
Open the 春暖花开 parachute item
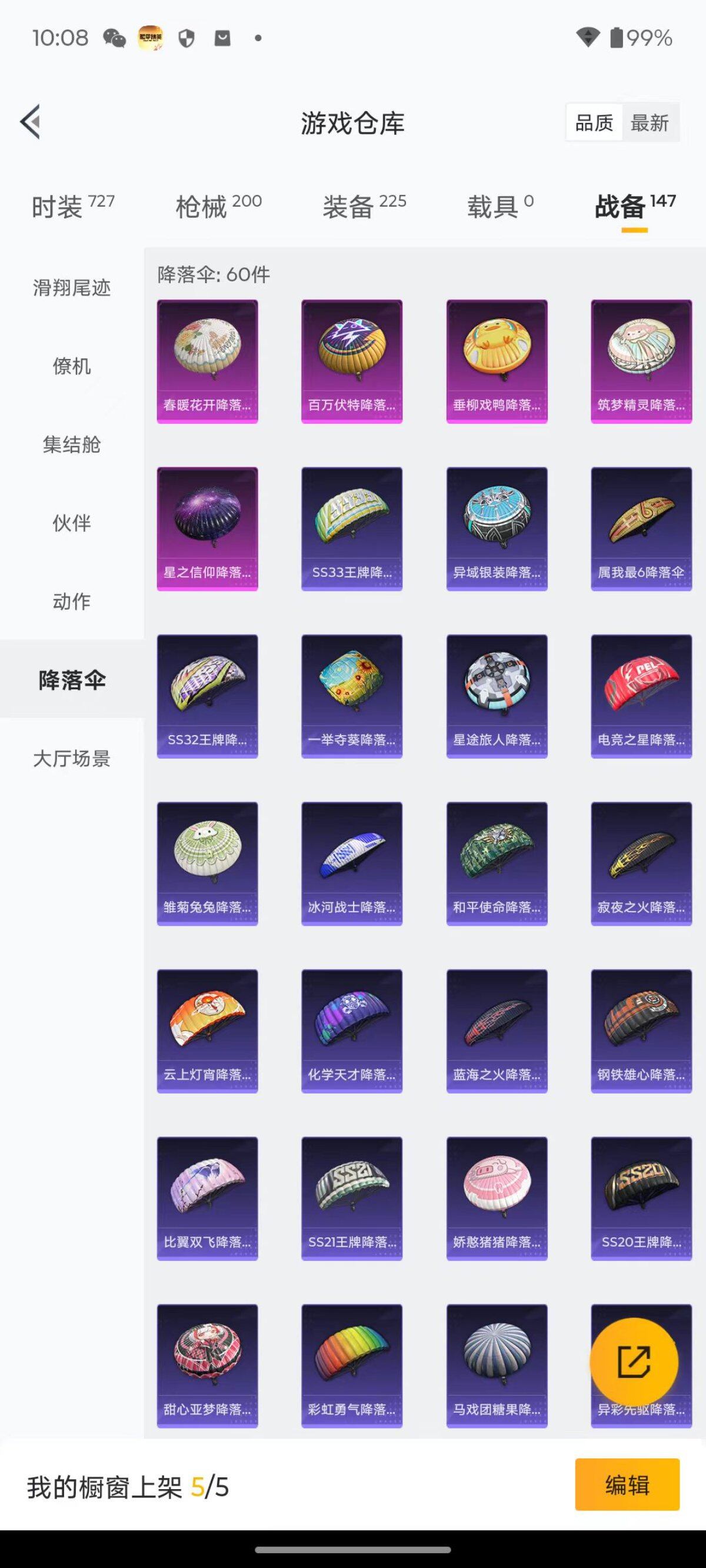pyautogui.click(x=208, y=361)
